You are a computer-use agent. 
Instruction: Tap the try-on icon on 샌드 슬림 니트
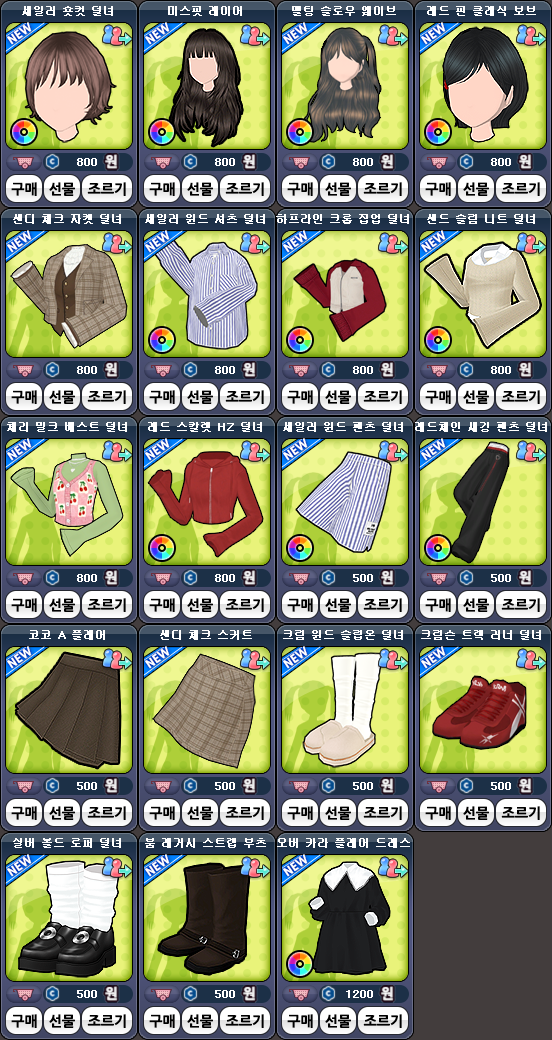(528, 243)
